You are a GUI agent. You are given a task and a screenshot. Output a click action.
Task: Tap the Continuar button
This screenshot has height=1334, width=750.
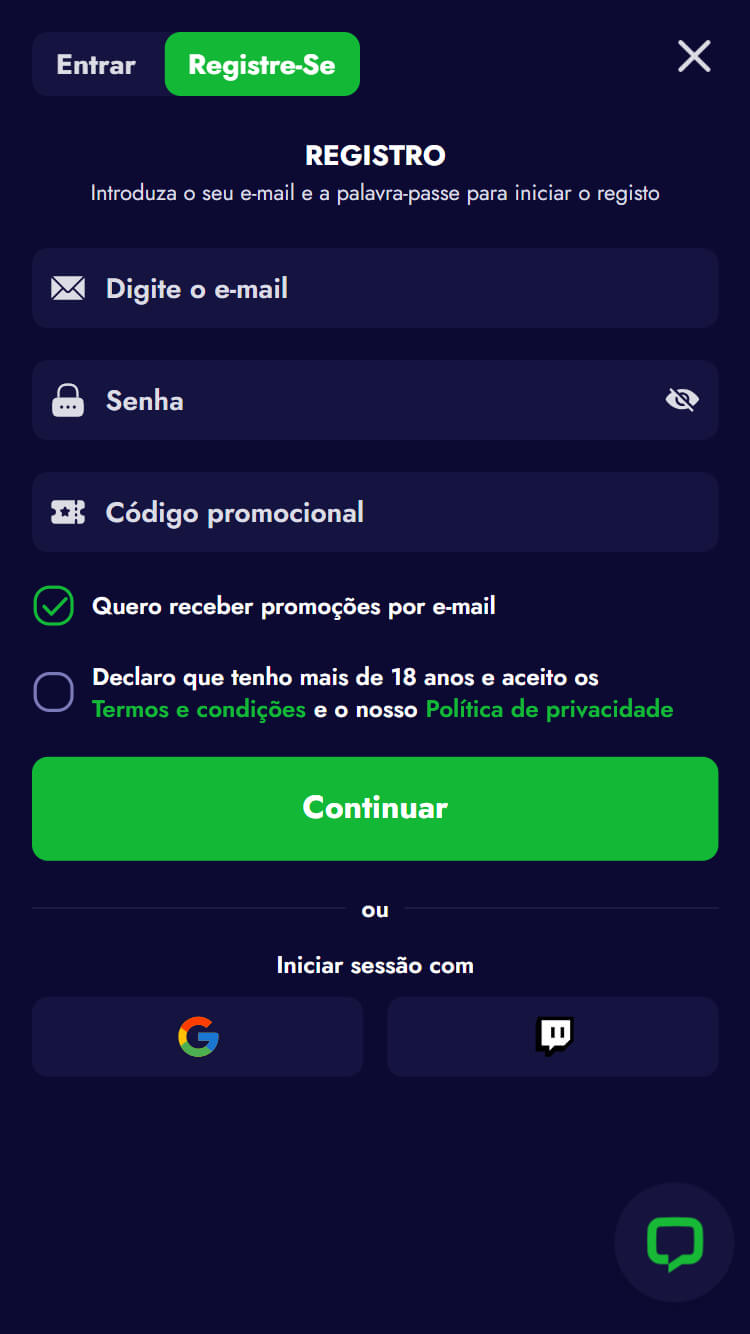[375, 808]
